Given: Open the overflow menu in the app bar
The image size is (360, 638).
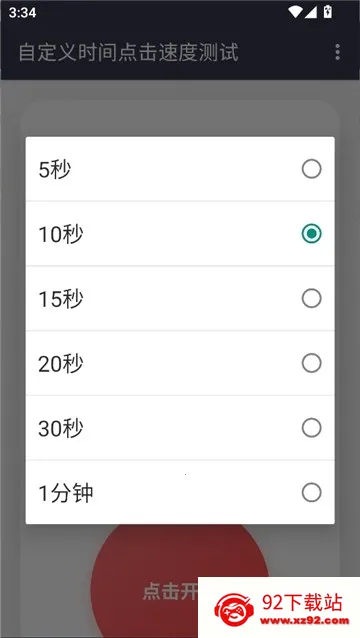Looking at the screenshot, I should point(337,52).
